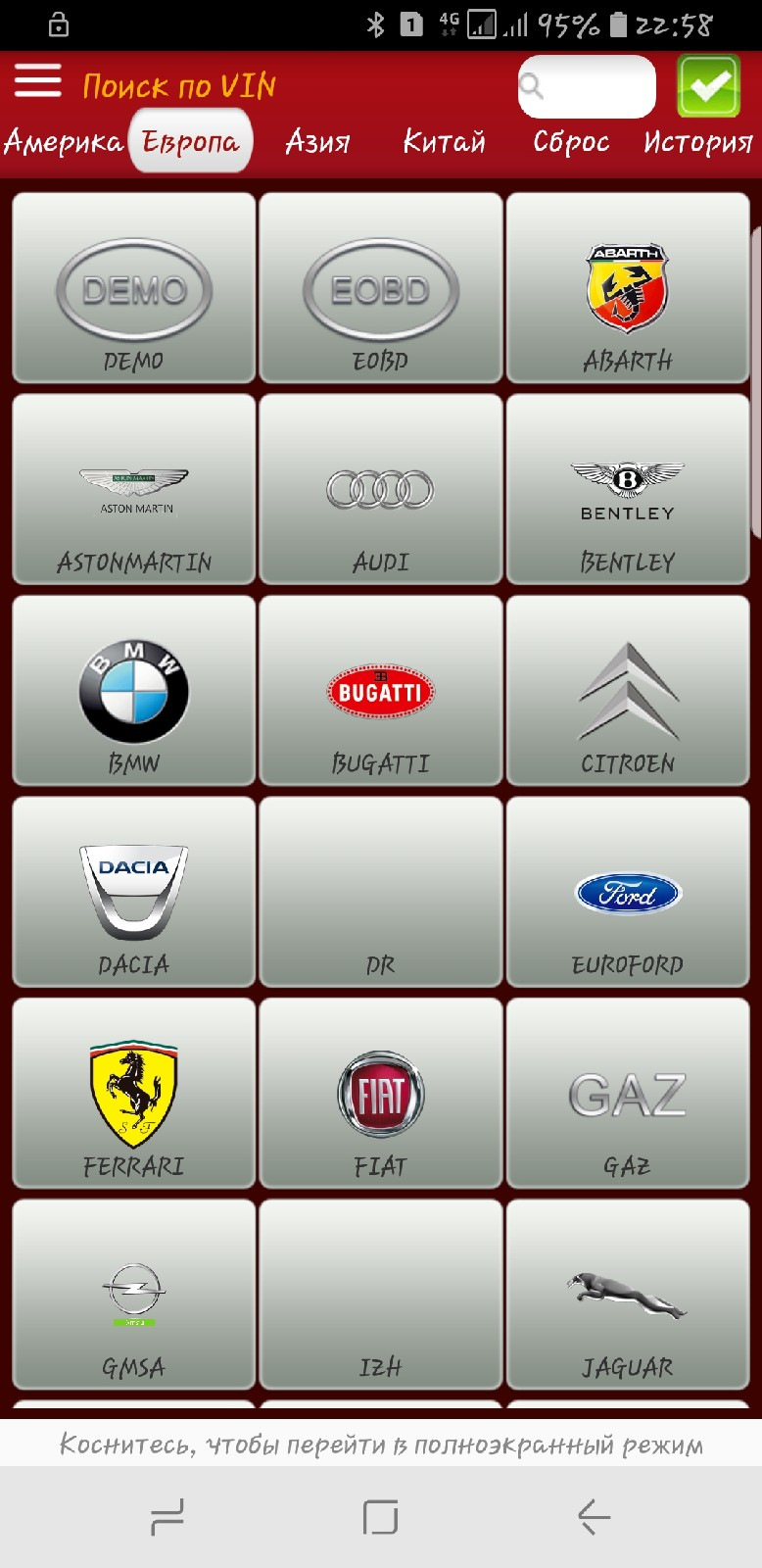Image resolution: width=762 pixels, height=1568 pixels.
Task: Tap the banner to enter fullscreen mode
Action: [x=381, y=1444]
